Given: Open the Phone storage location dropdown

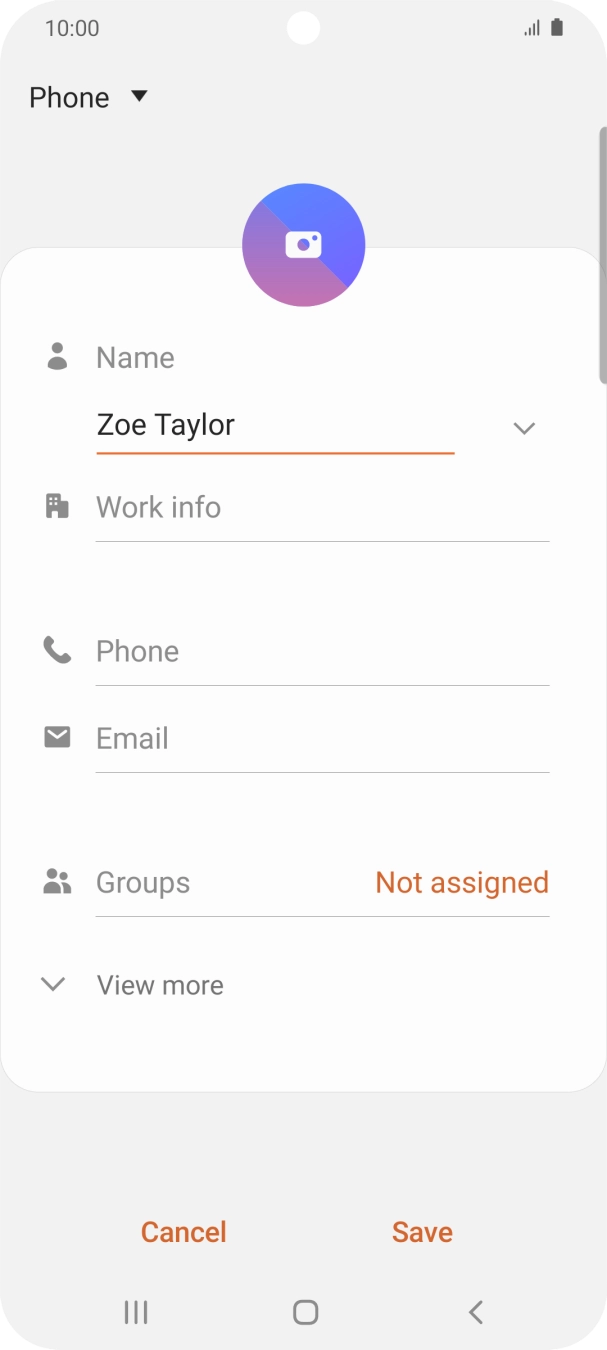Looking at the screenshot, I should tap(89, 97).
